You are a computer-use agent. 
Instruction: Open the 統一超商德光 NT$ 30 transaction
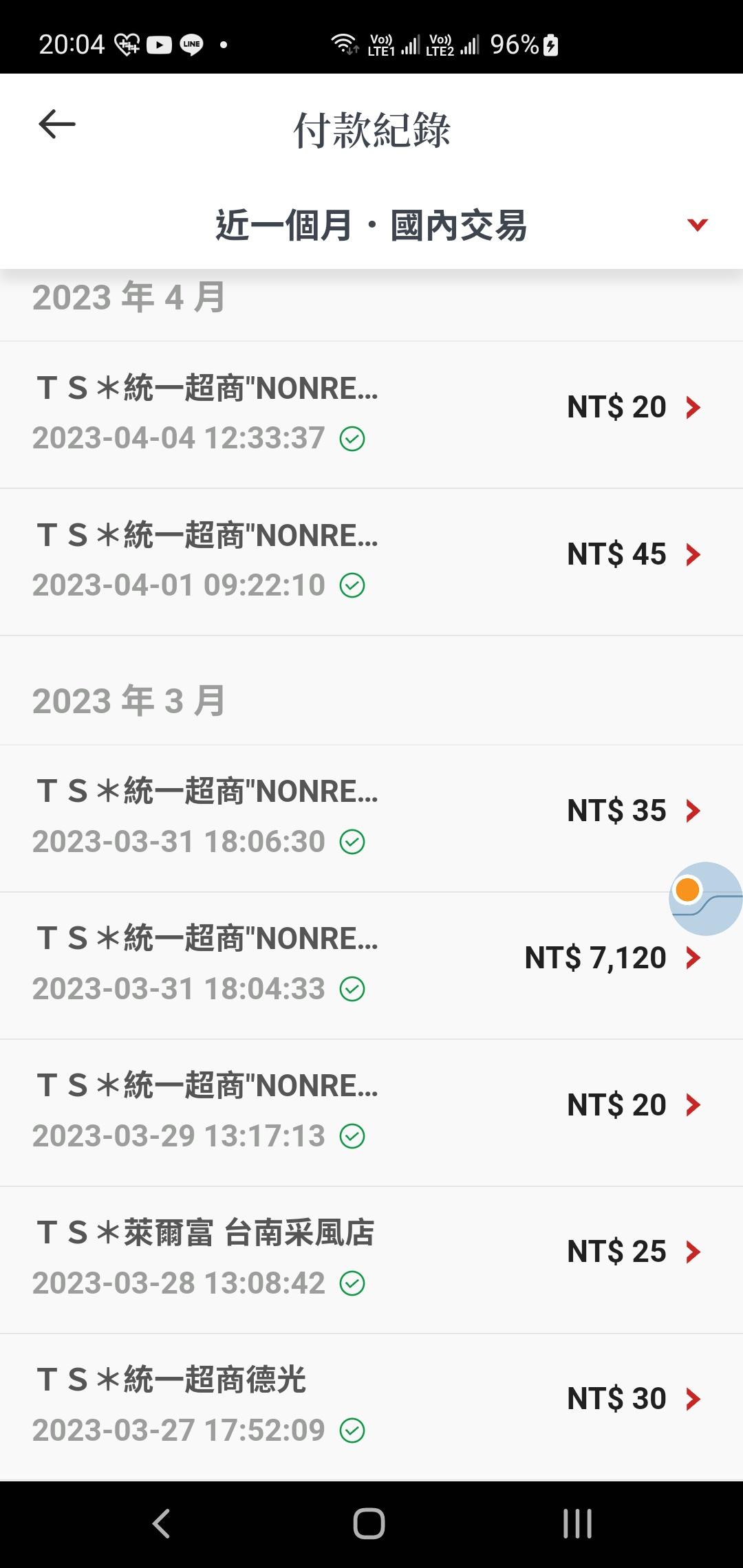(x=371, y=1407)
